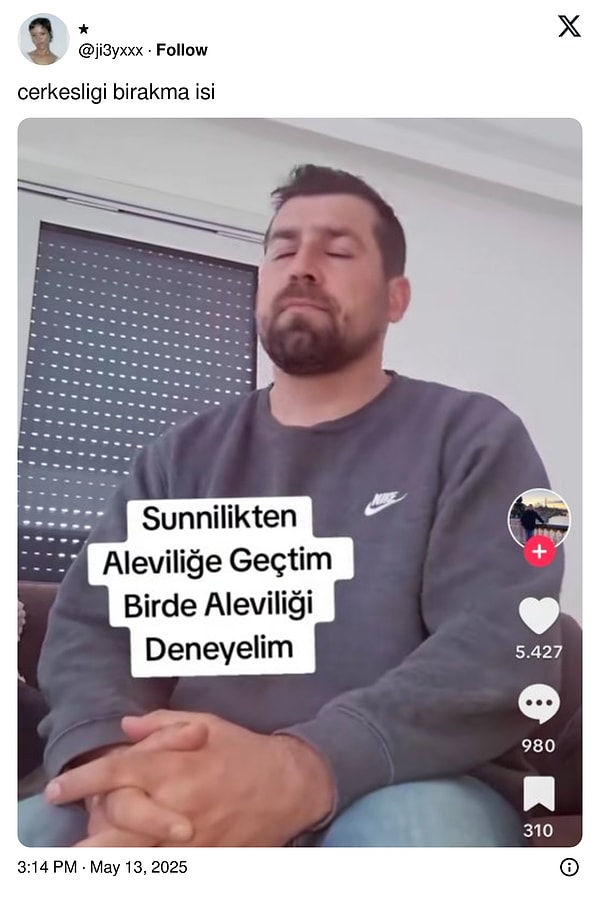Open the tweet author's profile picture
Screen dimensions: 600x897
point(43,40)
